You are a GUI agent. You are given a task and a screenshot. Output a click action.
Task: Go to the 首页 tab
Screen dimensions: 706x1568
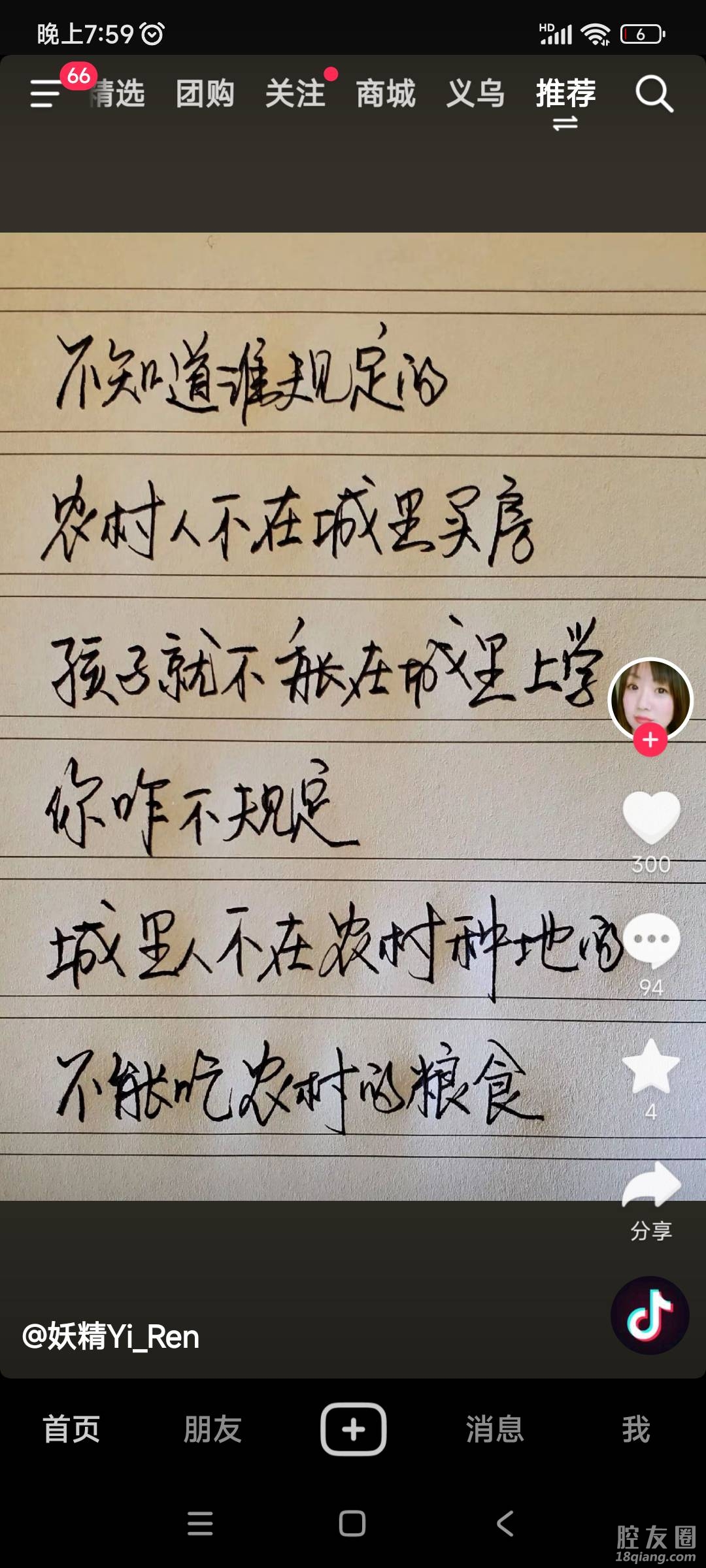(x=71, y=1429)
